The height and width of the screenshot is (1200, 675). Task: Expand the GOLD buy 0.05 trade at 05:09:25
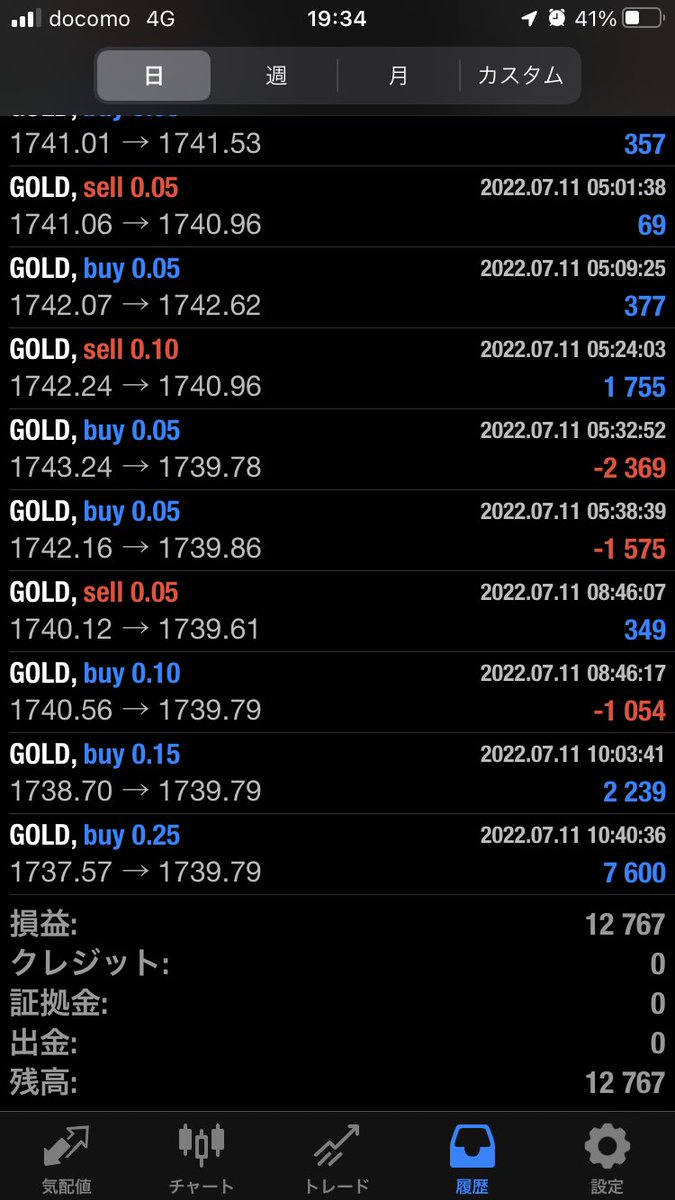[337, 287]
